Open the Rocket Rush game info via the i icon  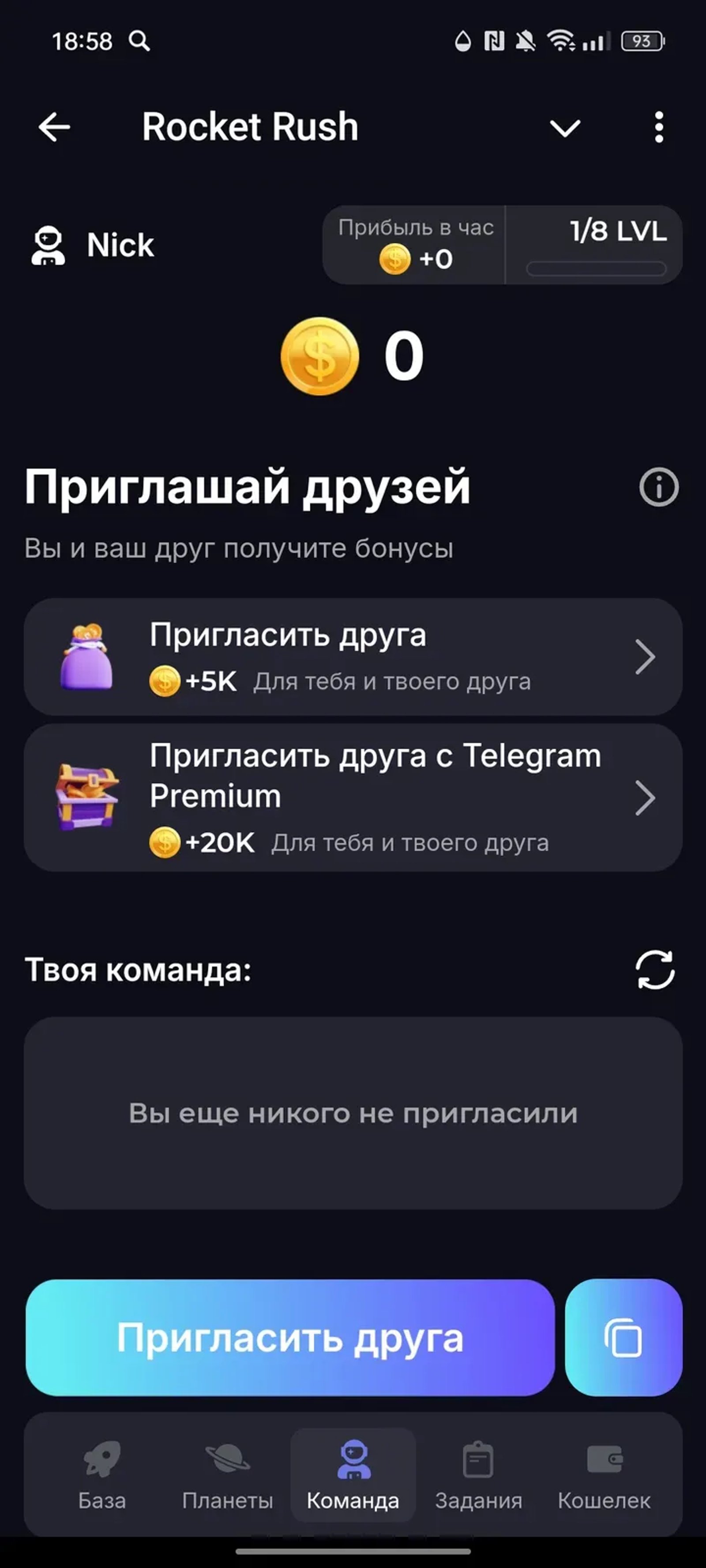(x=657, y=487)
